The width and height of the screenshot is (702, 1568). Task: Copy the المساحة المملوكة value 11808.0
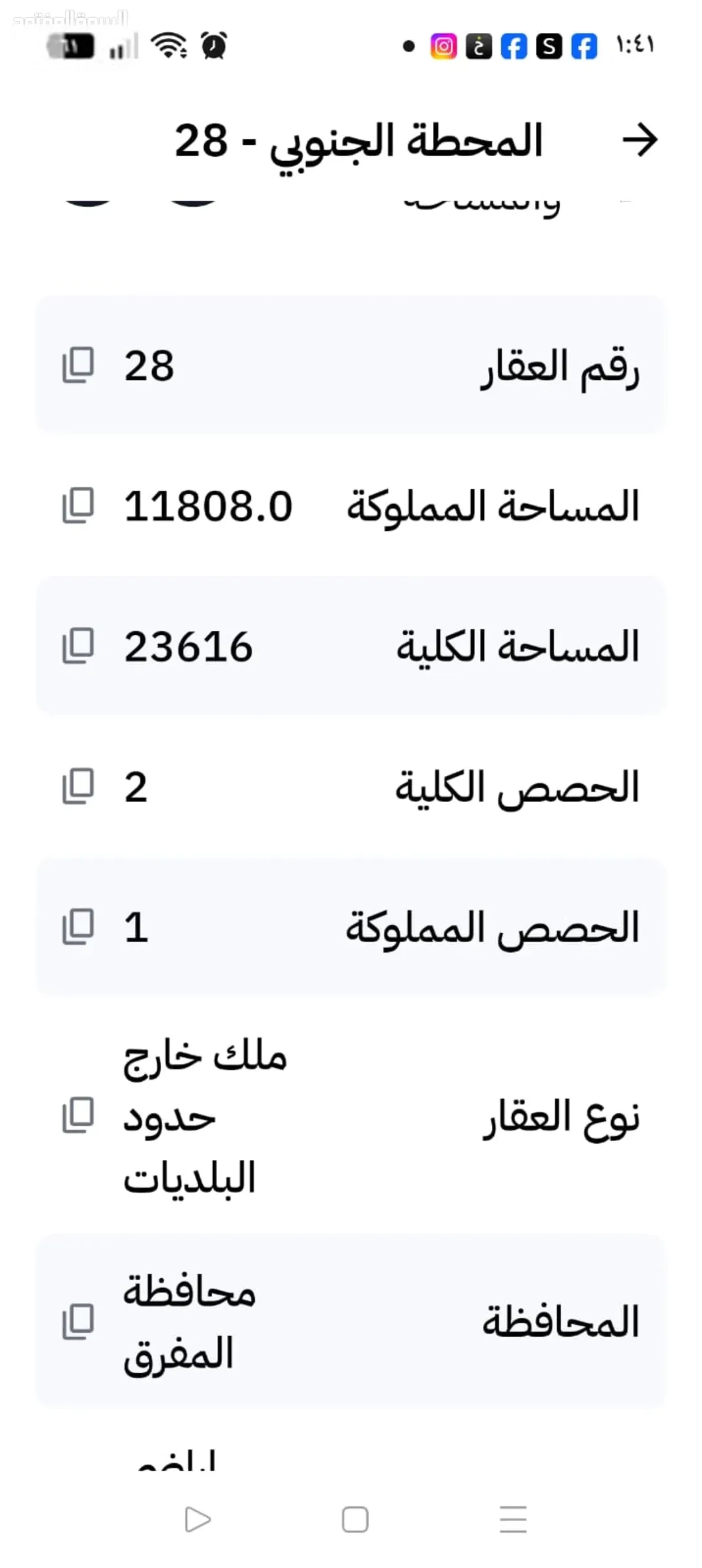tap(78, 506)
